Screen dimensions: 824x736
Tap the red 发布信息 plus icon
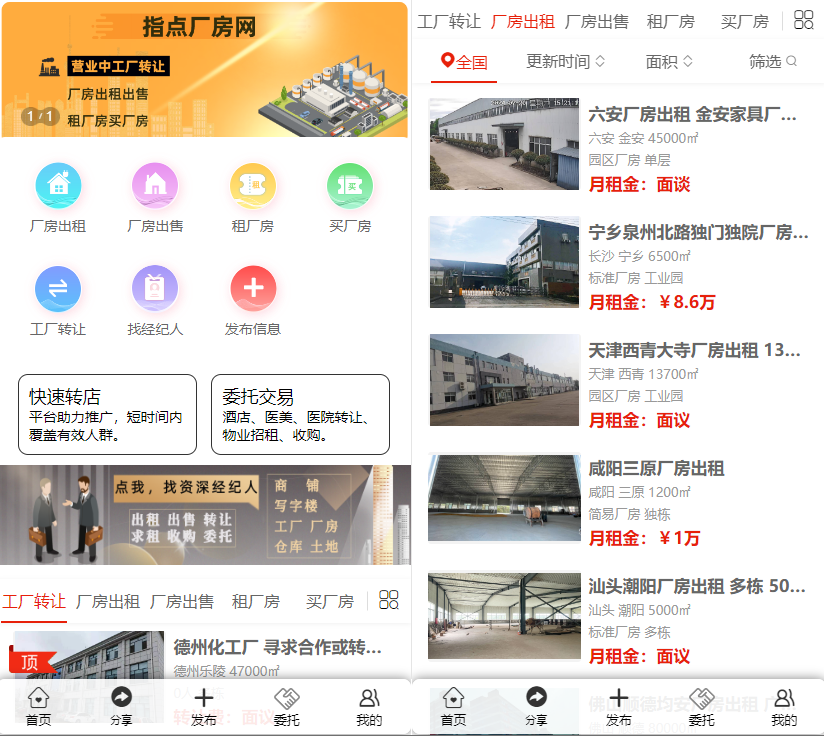coord(253,289)
